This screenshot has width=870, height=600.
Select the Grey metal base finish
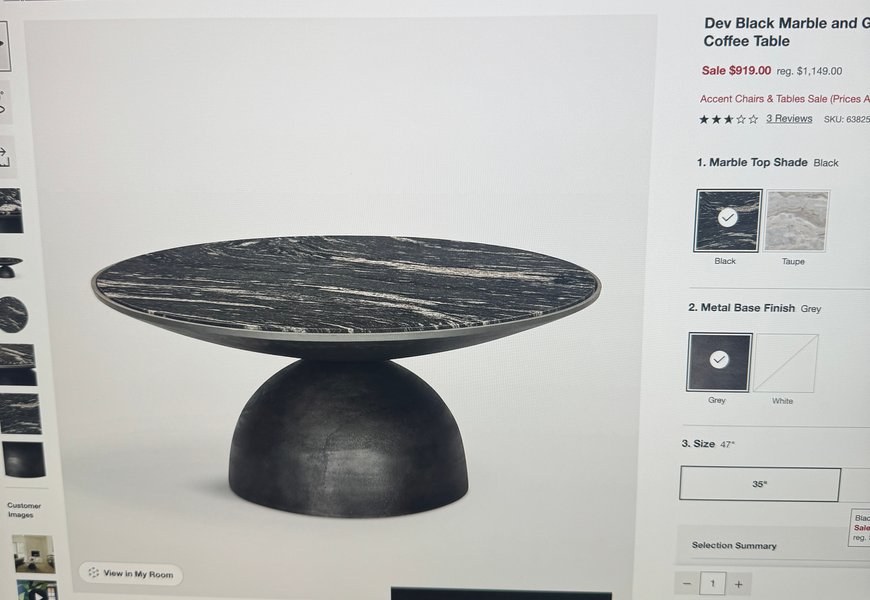point(719,362)
